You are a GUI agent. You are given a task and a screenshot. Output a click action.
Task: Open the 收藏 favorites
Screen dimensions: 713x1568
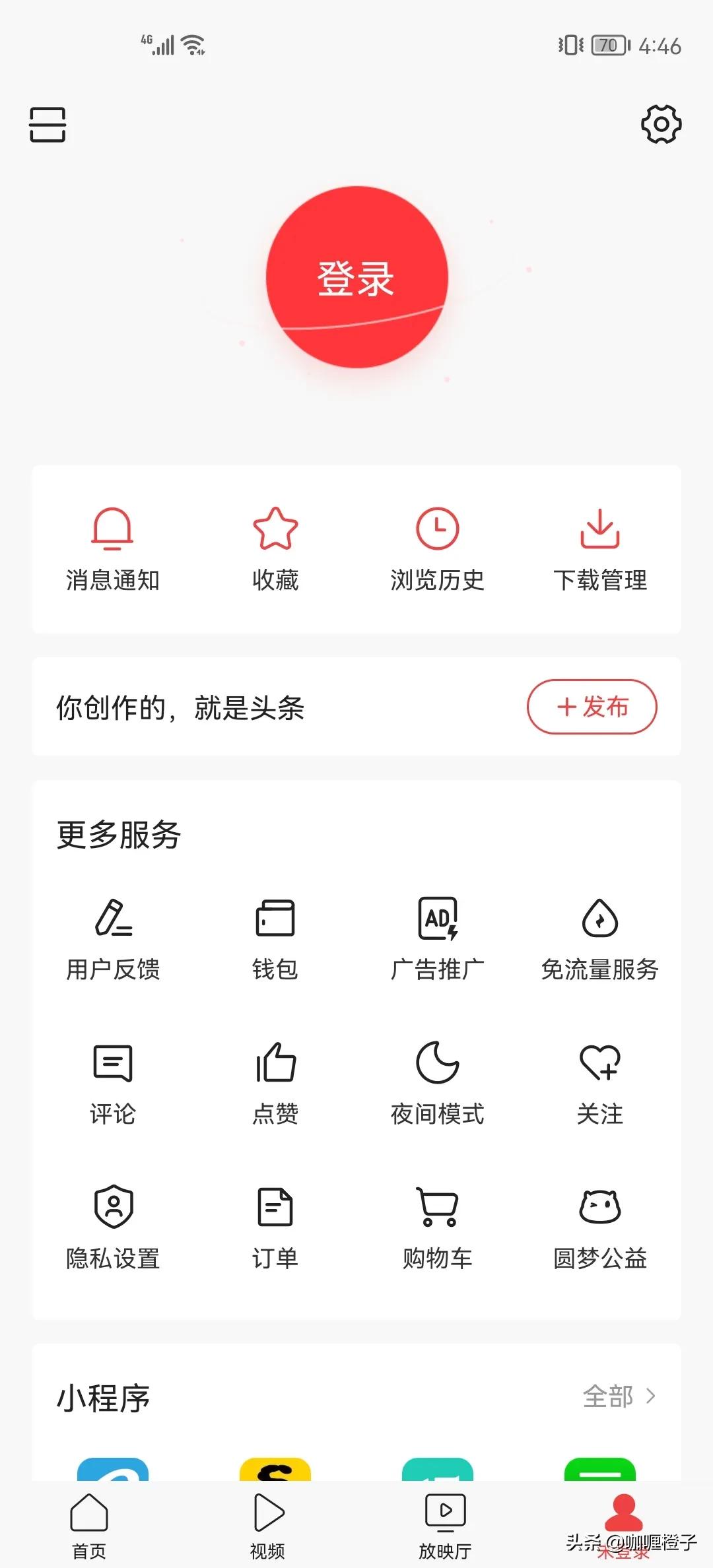275,548
